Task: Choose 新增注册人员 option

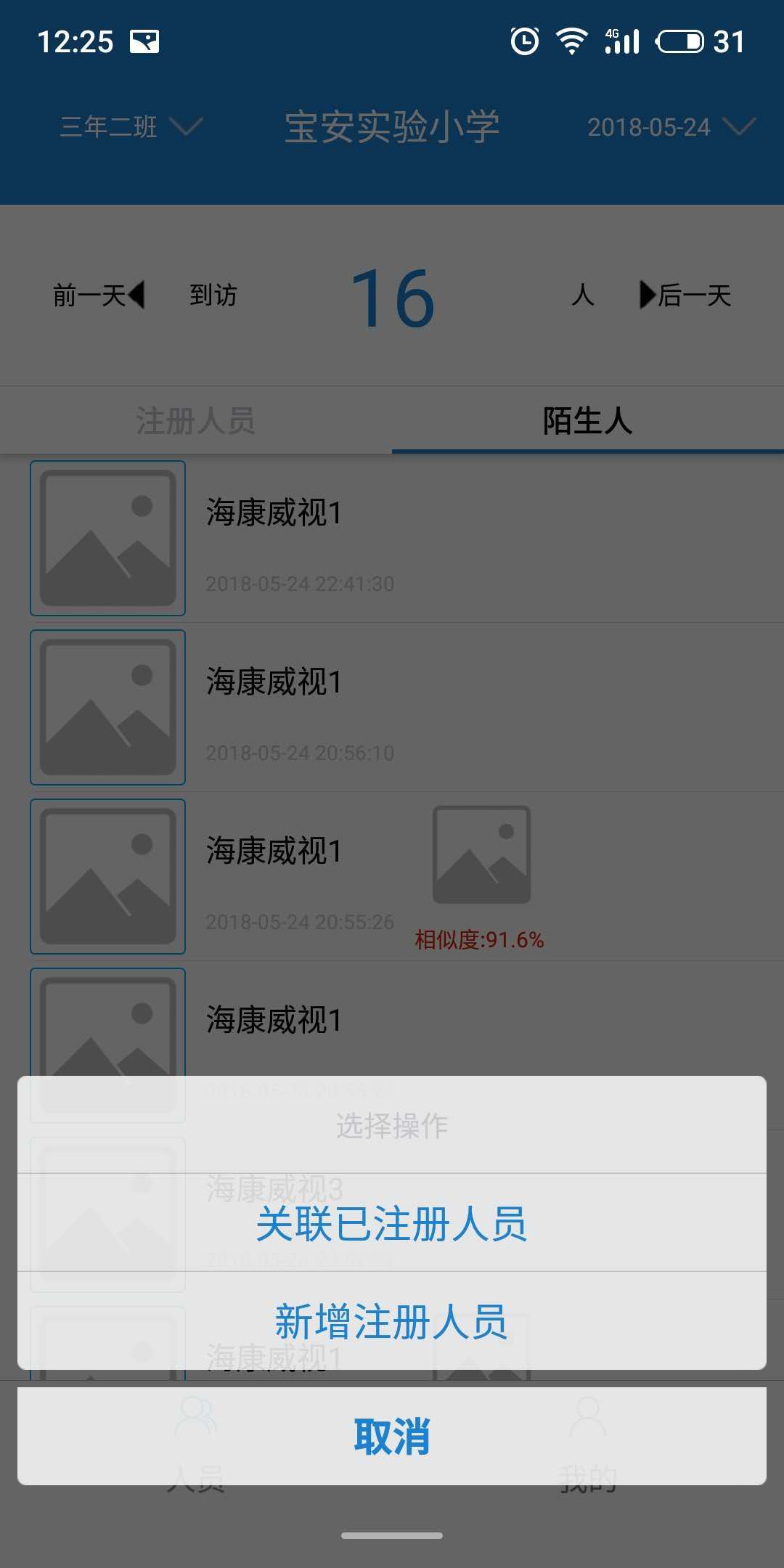Action: tap(392, 1321)
